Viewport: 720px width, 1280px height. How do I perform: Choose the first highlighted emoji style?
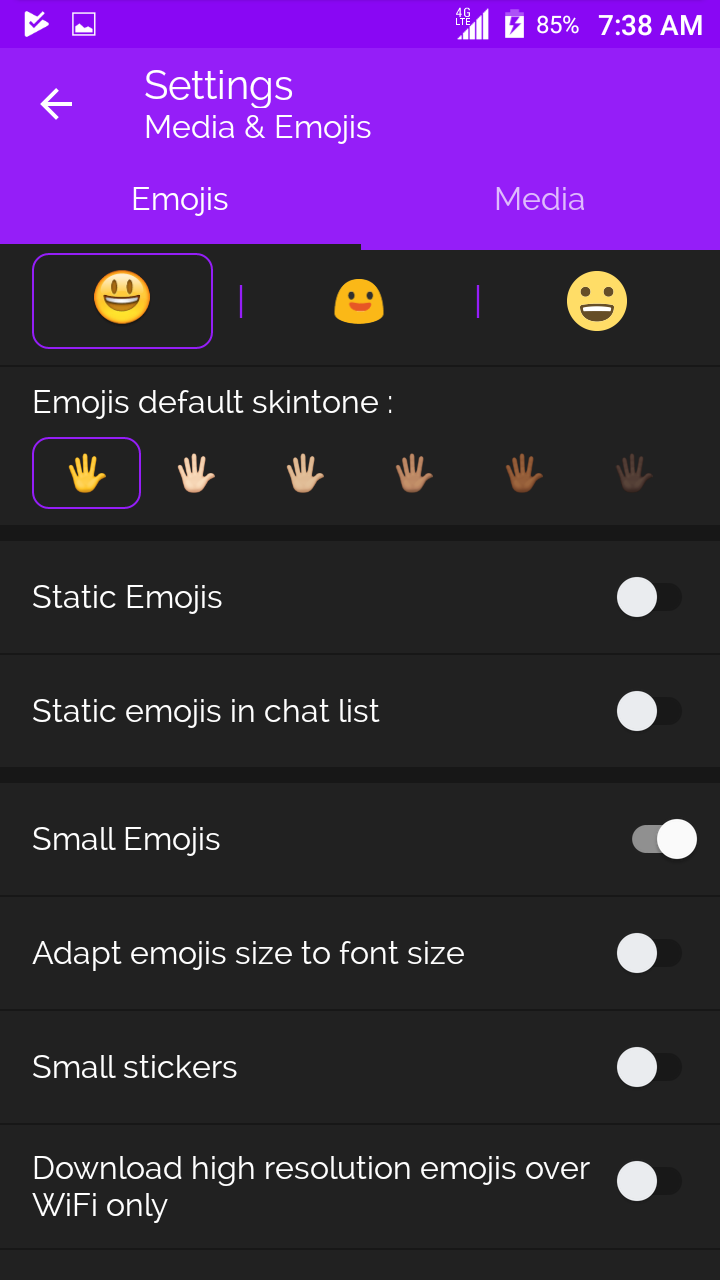[x=122, y=300]
